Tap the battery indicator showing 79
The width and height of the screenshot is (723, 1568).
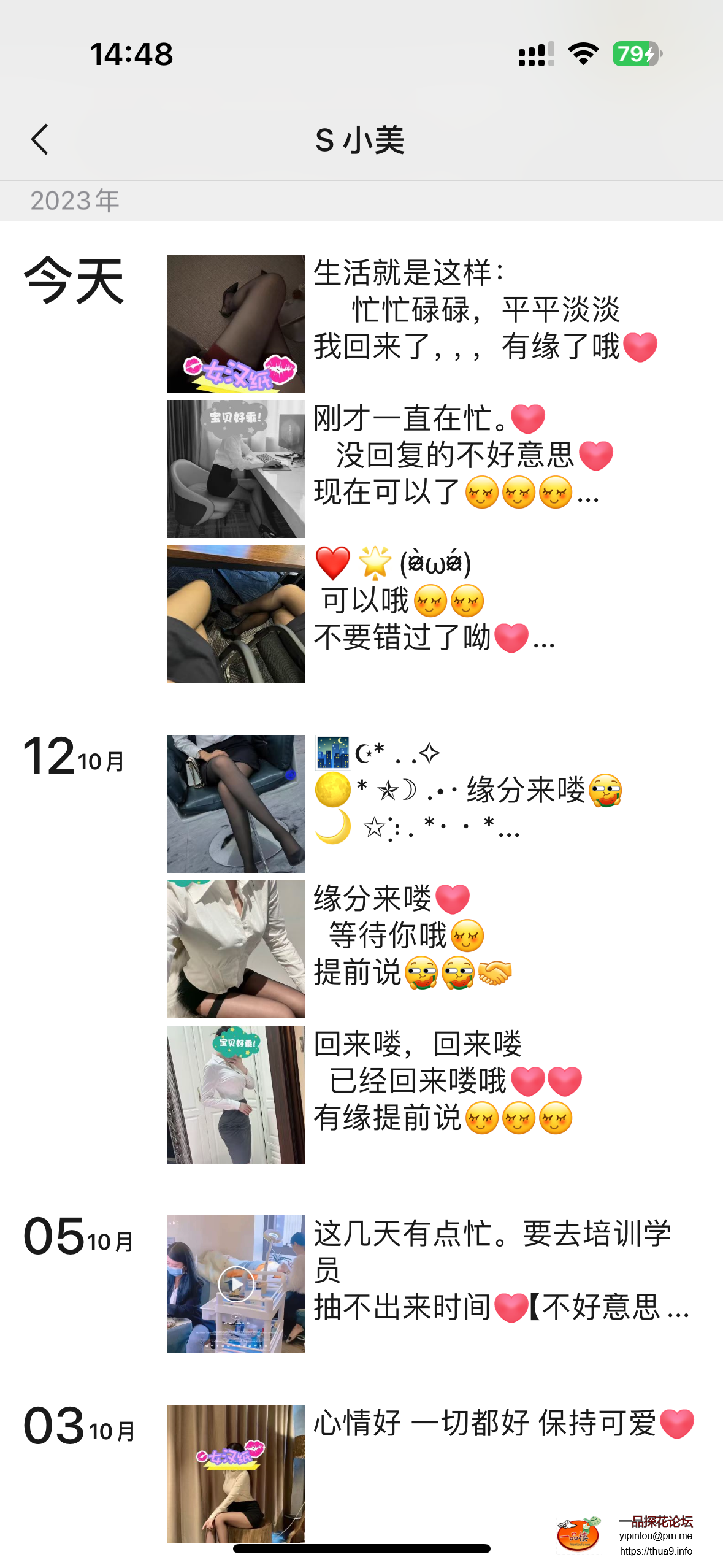(637, 54)
